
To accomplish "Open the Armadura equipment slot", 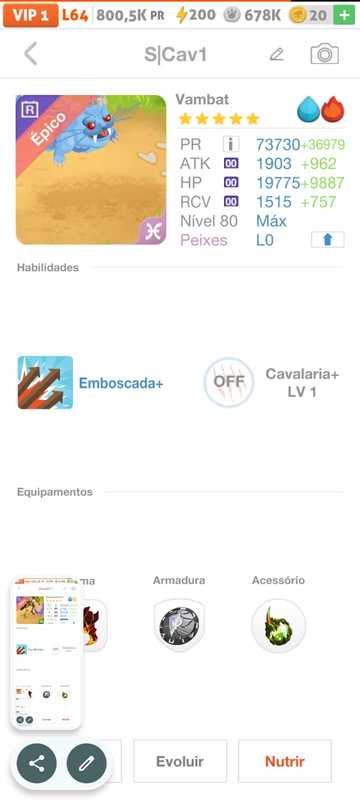I will (179, 626).
